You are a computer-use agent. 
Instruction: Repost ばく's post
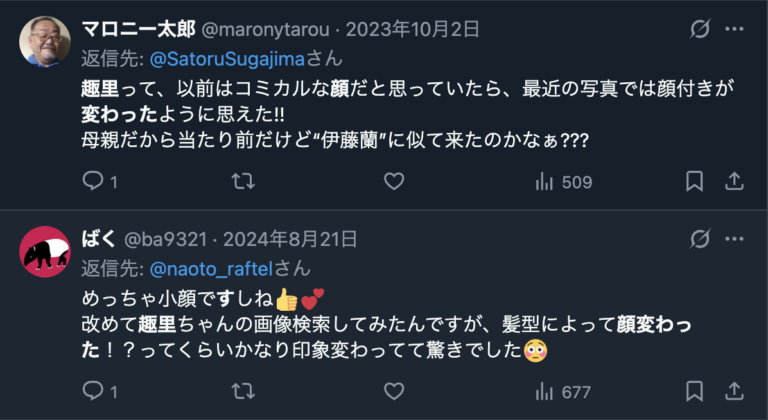[243, 391]
